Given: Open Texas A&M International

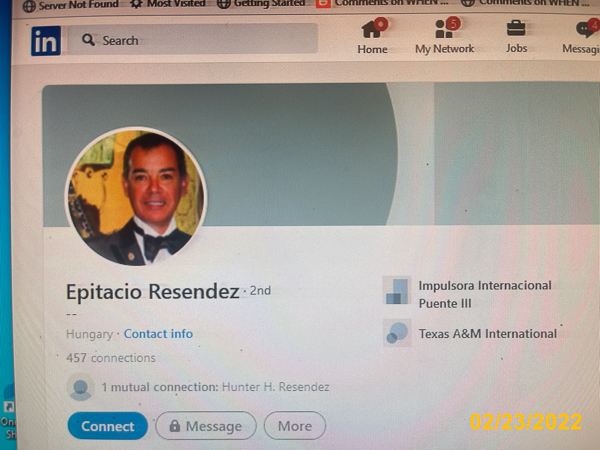Looking at the screenshot, I should point(487,334).
